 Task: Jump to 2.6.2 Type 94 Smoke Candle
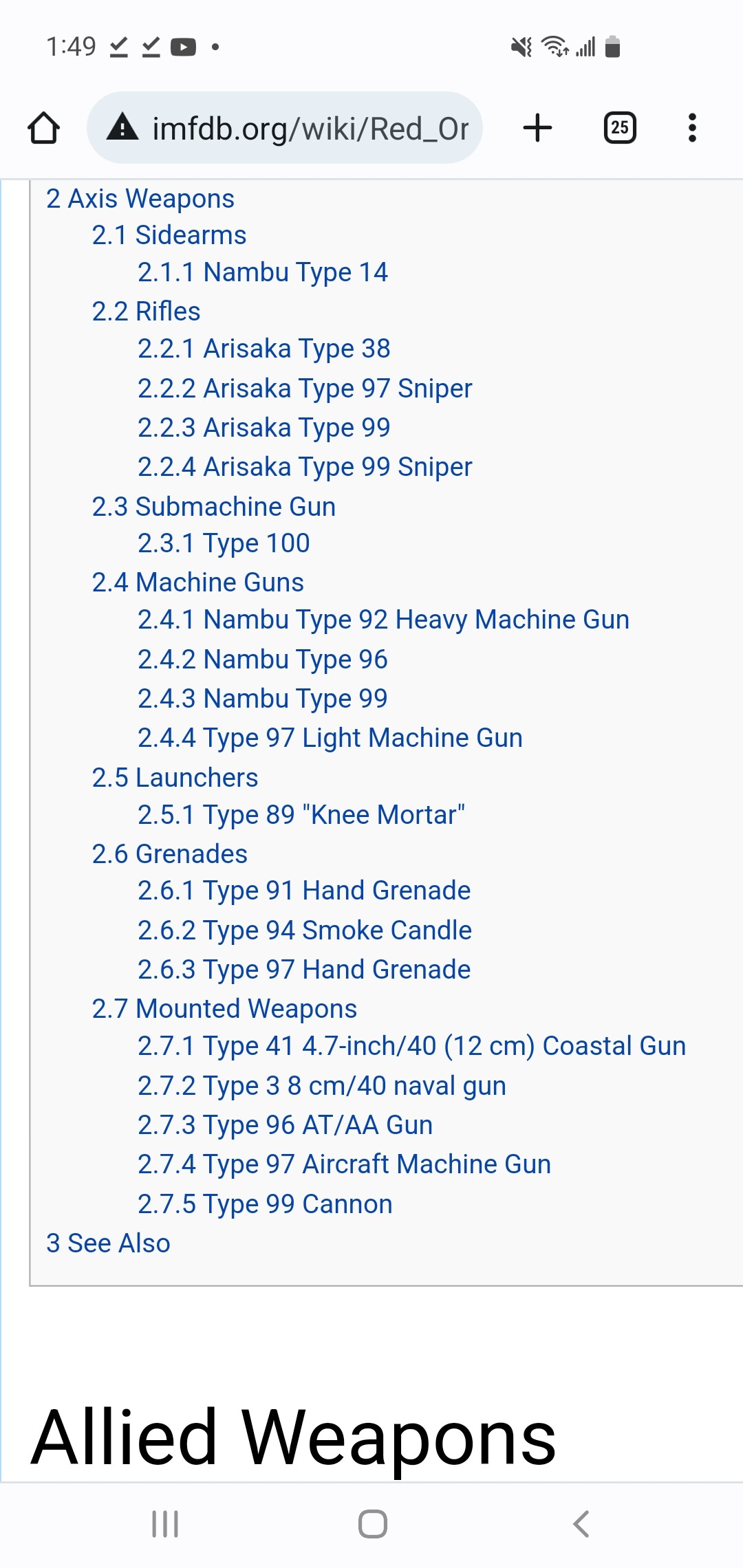coord(305,930)
